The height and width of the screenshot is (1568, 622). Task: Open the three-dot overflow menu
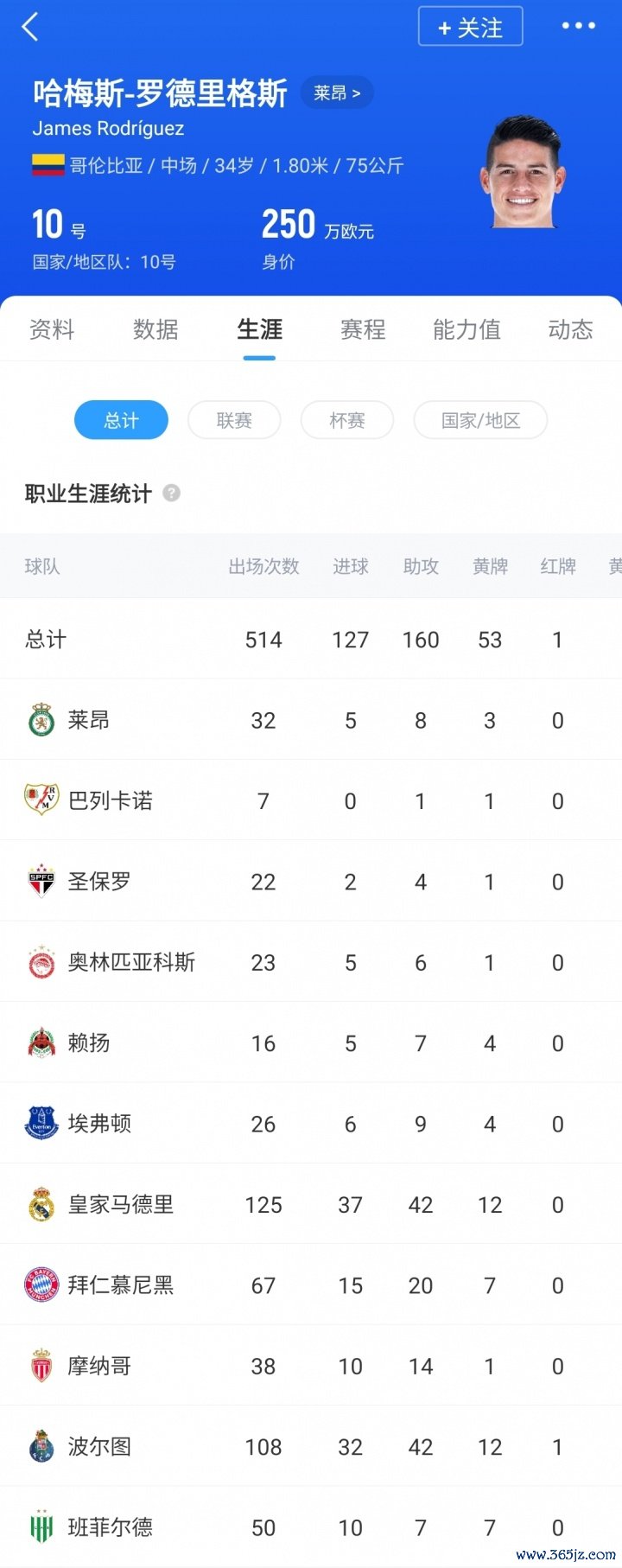[x=578, y=26]
